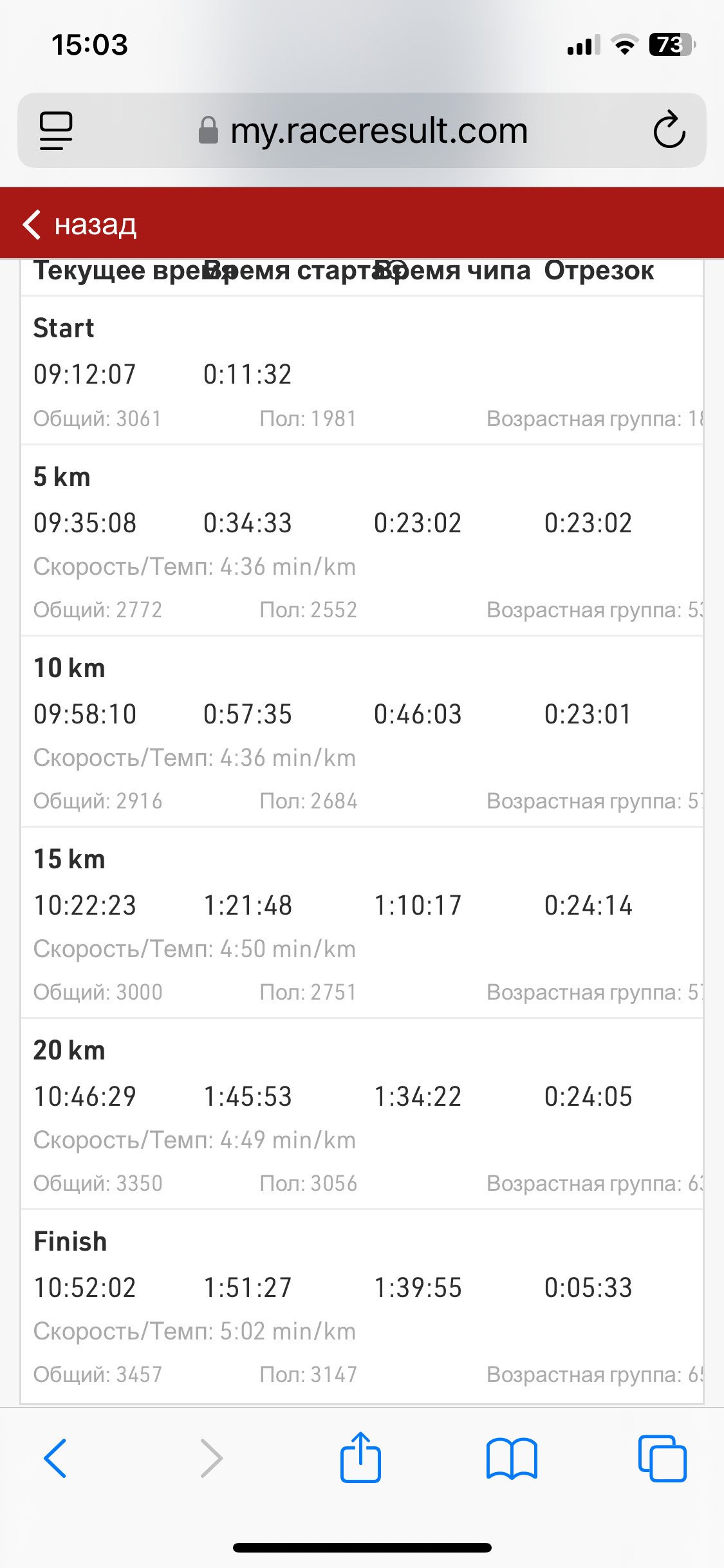This screenshot has height=1568, width=724.
Task: Share this results page
Action: tap(360, 1457)
